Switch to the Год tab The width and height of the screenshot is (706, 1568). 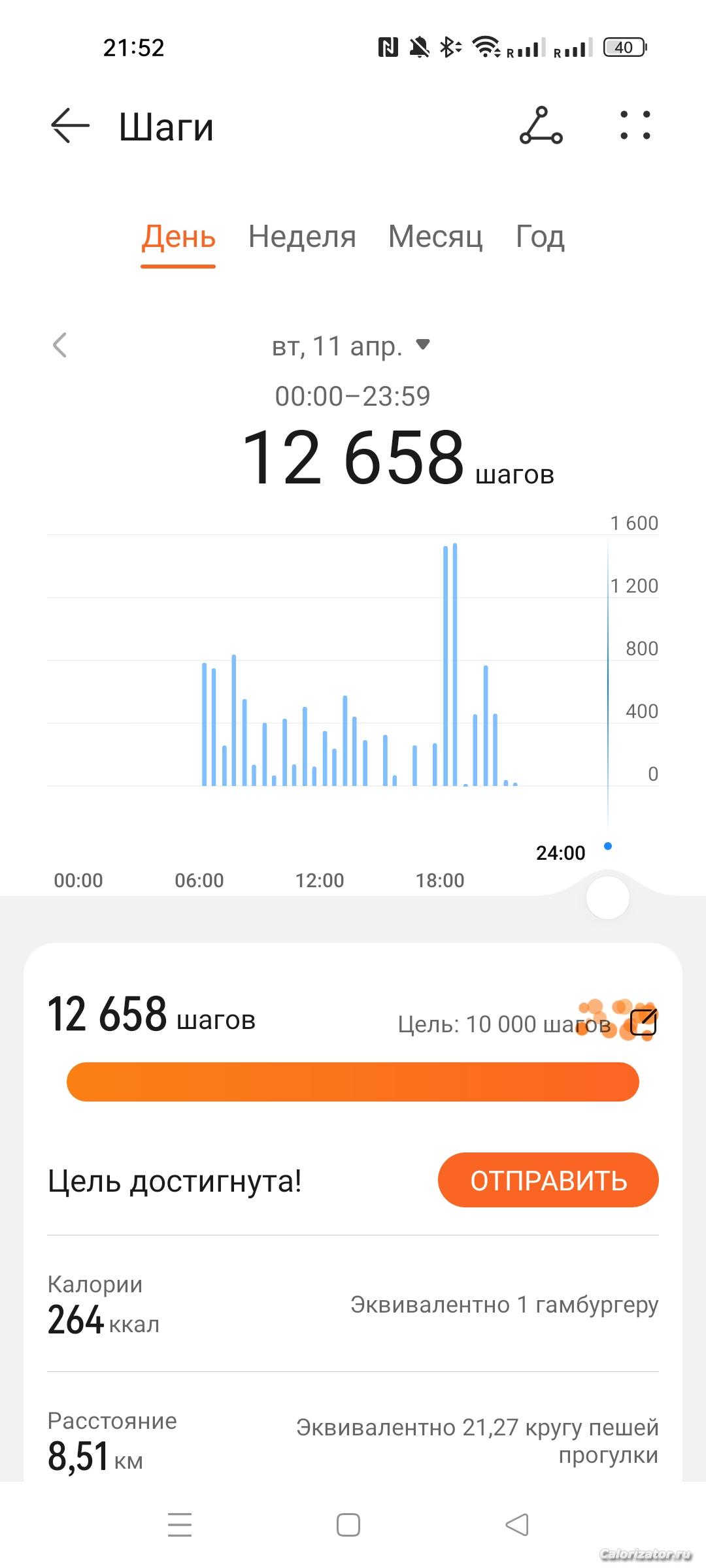point(540,237)
